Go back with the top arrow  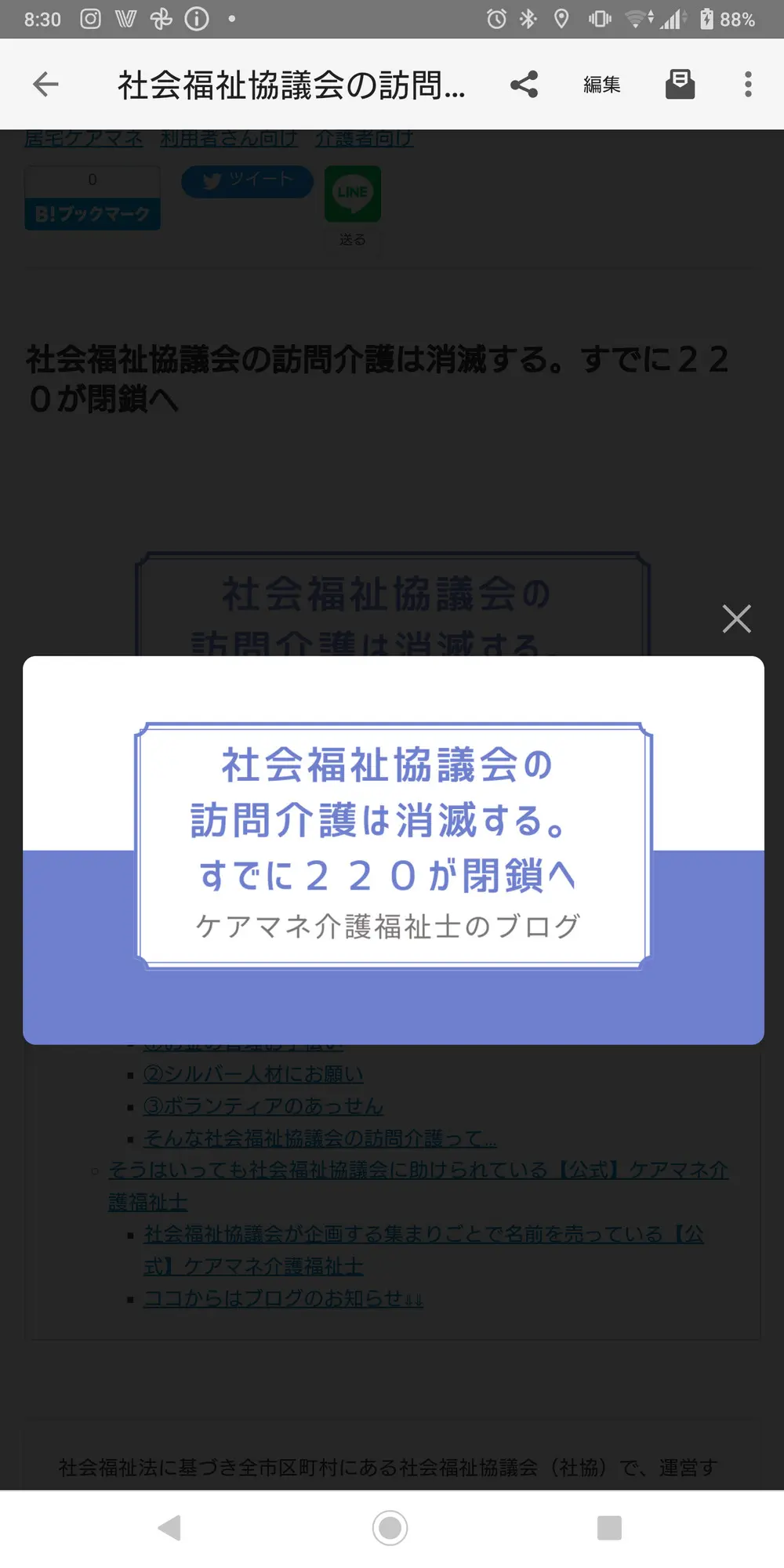click(45, 84)
